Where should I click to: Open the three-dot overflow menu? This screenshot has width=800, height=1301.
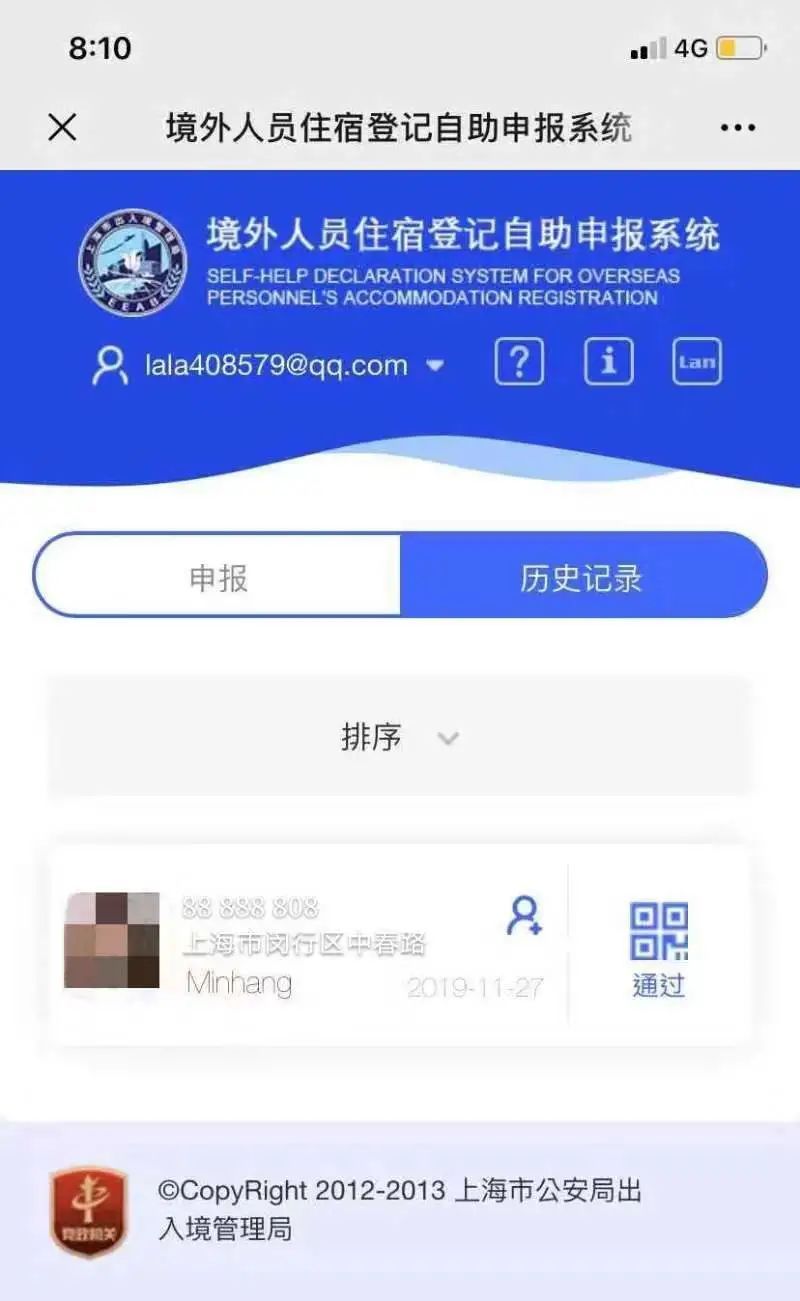[x=738, y=127]
